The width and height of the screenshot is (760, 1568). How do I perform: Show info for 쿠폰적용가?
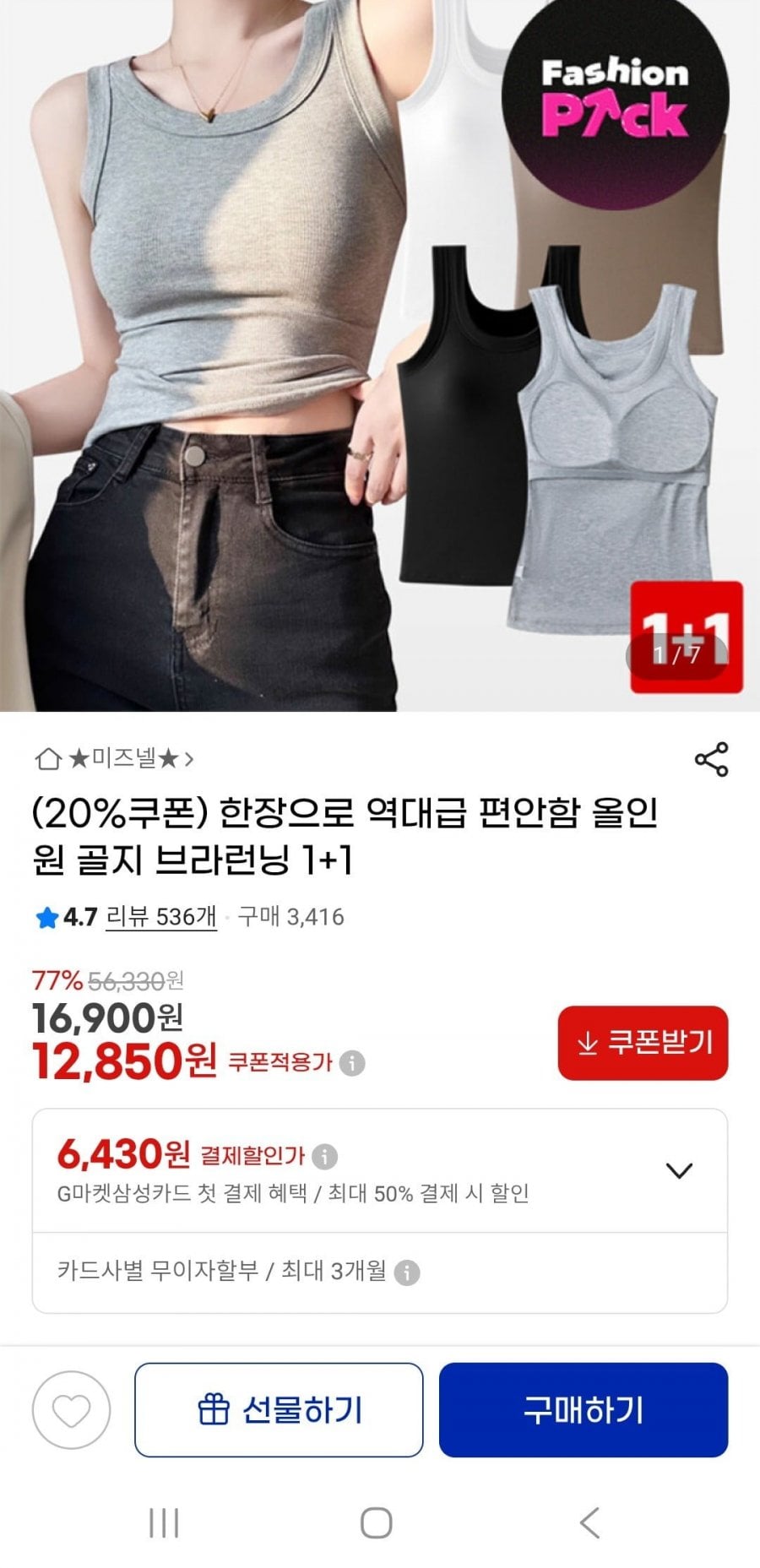click(352, 1063)
